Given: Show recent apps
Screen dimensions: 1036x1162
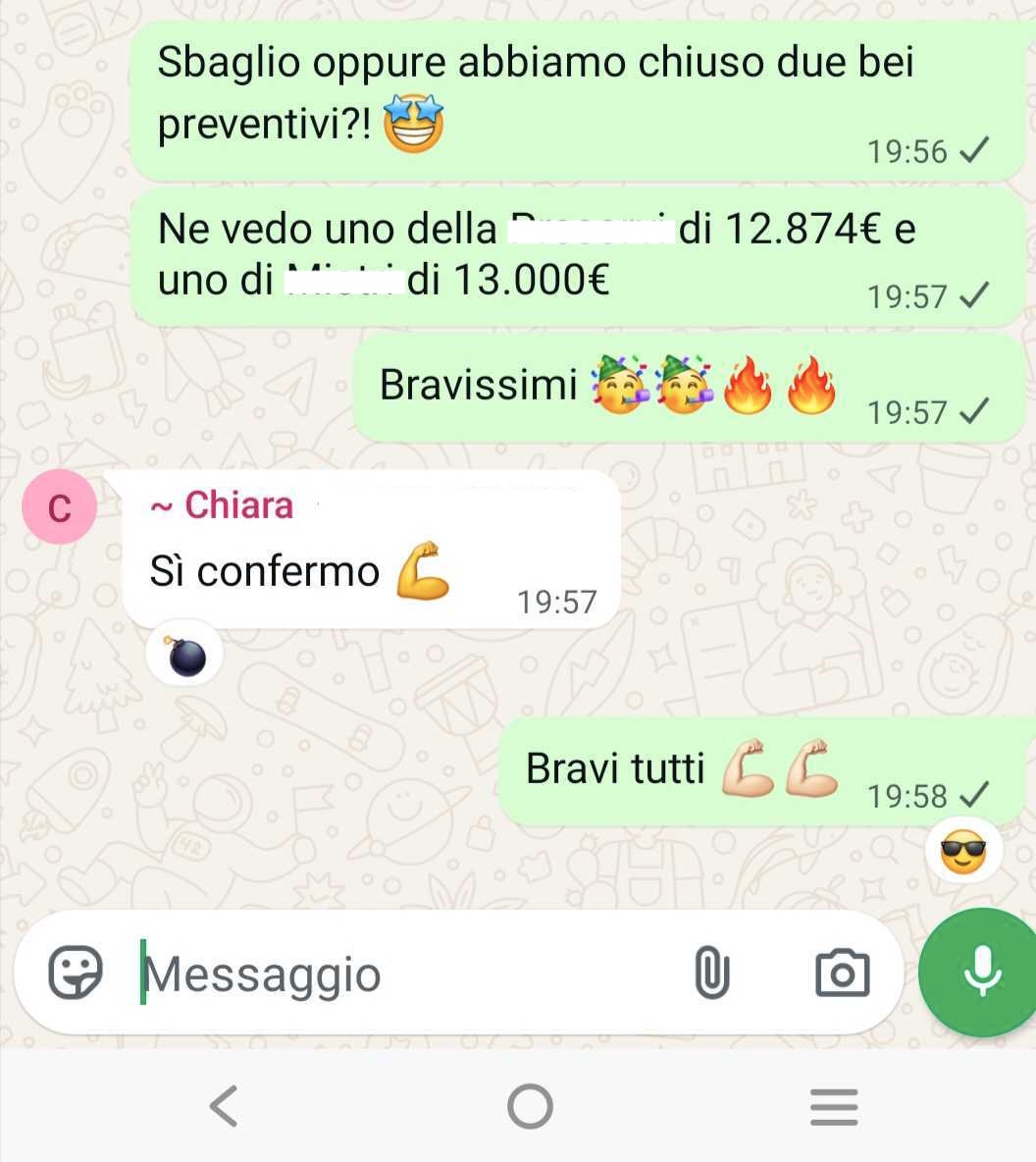Looking at the screenshot, I should click(x=833, y=1106).
